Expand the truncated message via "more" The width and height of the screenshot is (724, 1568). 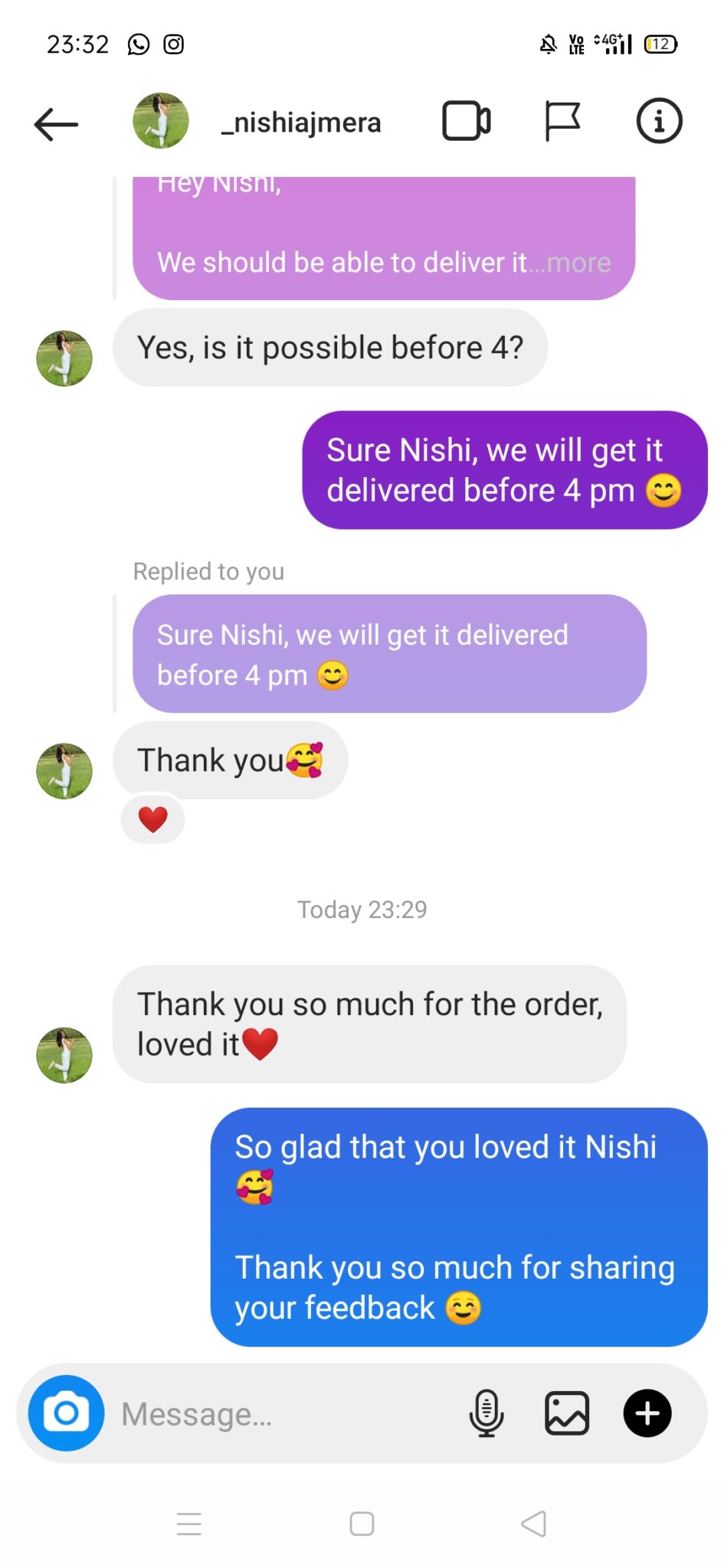tap(578, 263)
